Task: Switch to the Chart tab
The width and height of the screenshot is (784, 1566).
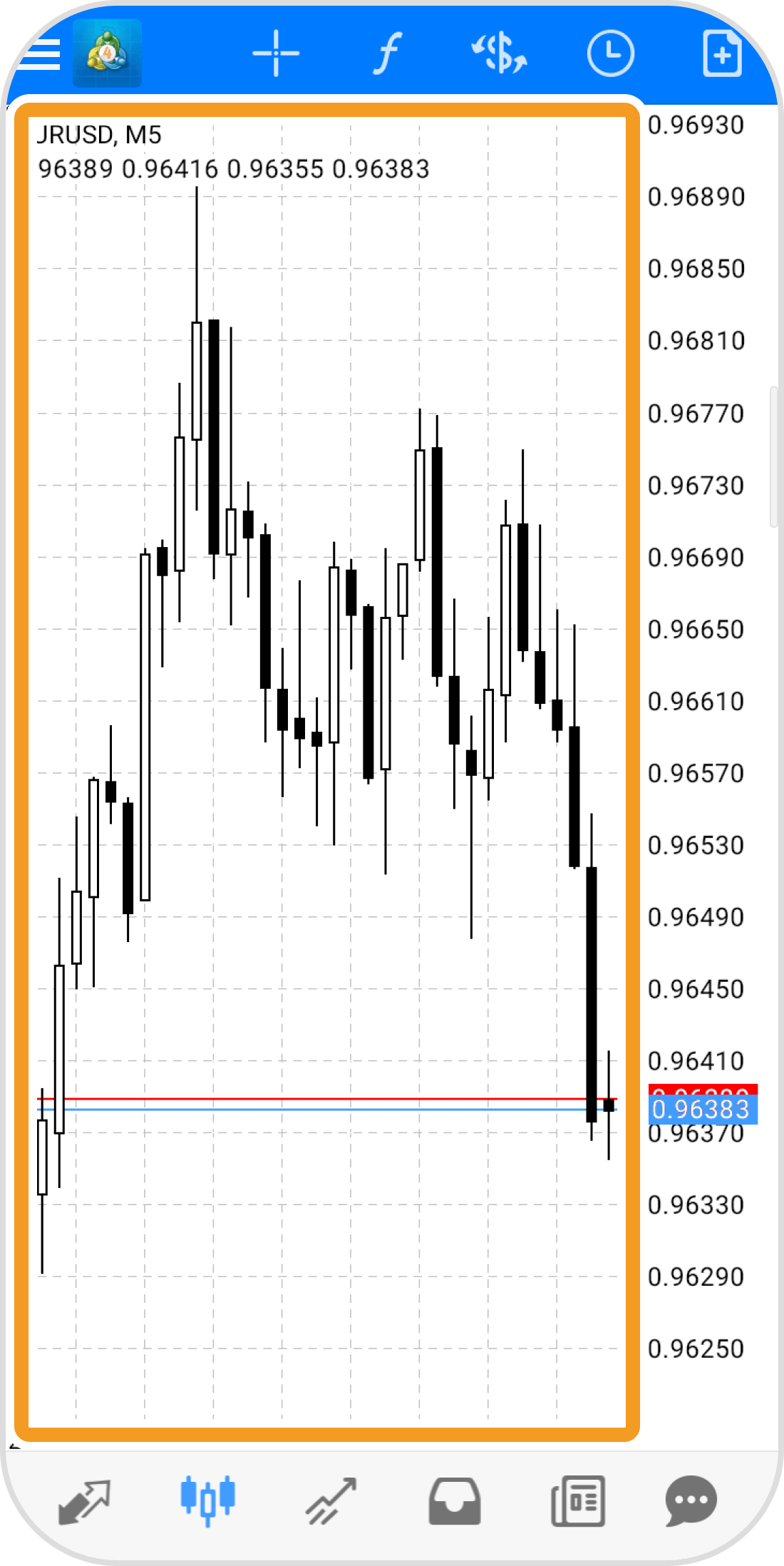Action: [207, 1500]
